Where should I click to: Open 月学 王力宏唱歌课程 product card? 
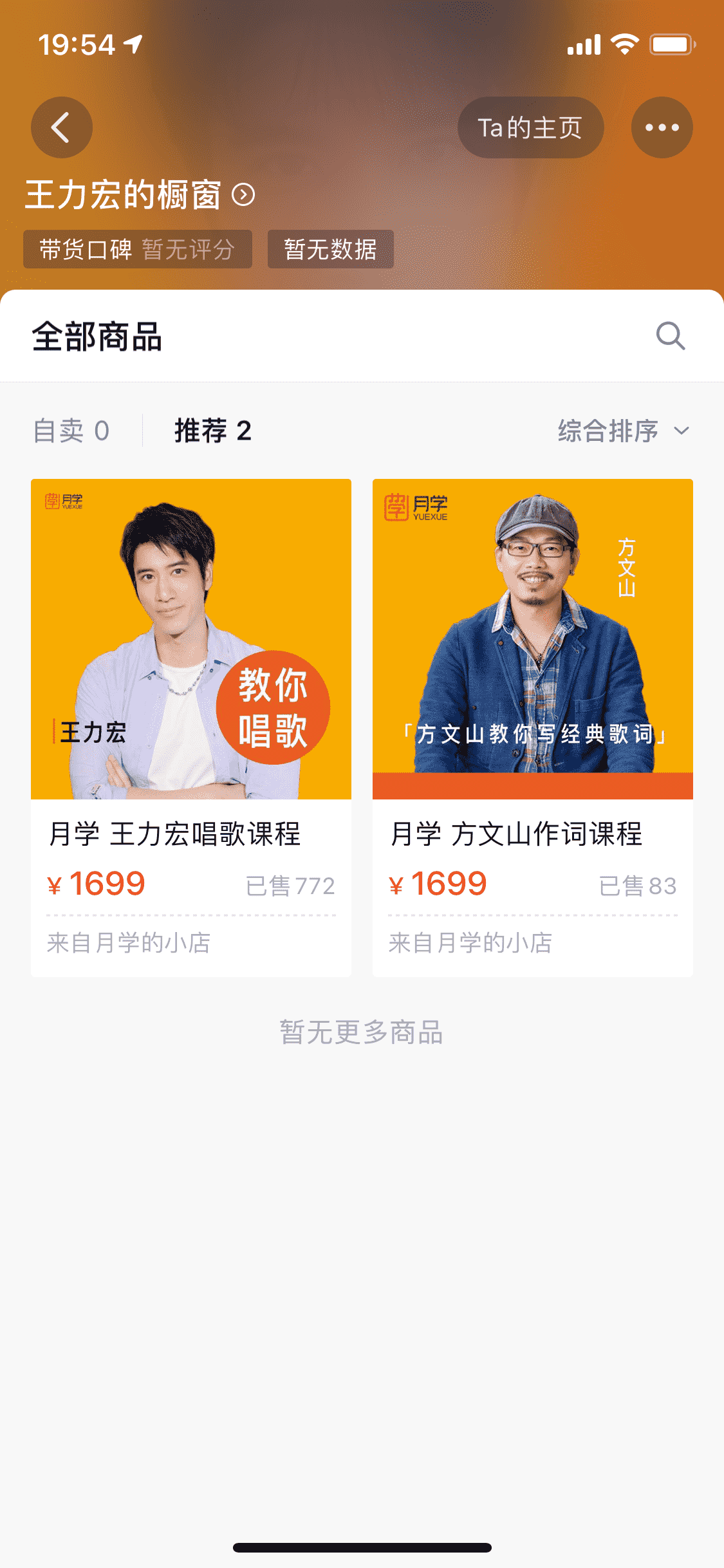pos(191,727)
